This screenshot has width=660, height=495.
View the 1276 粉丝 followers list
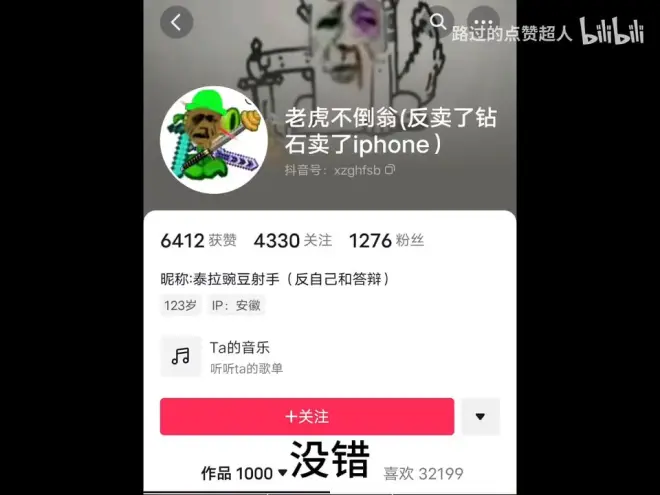[386, 240]
